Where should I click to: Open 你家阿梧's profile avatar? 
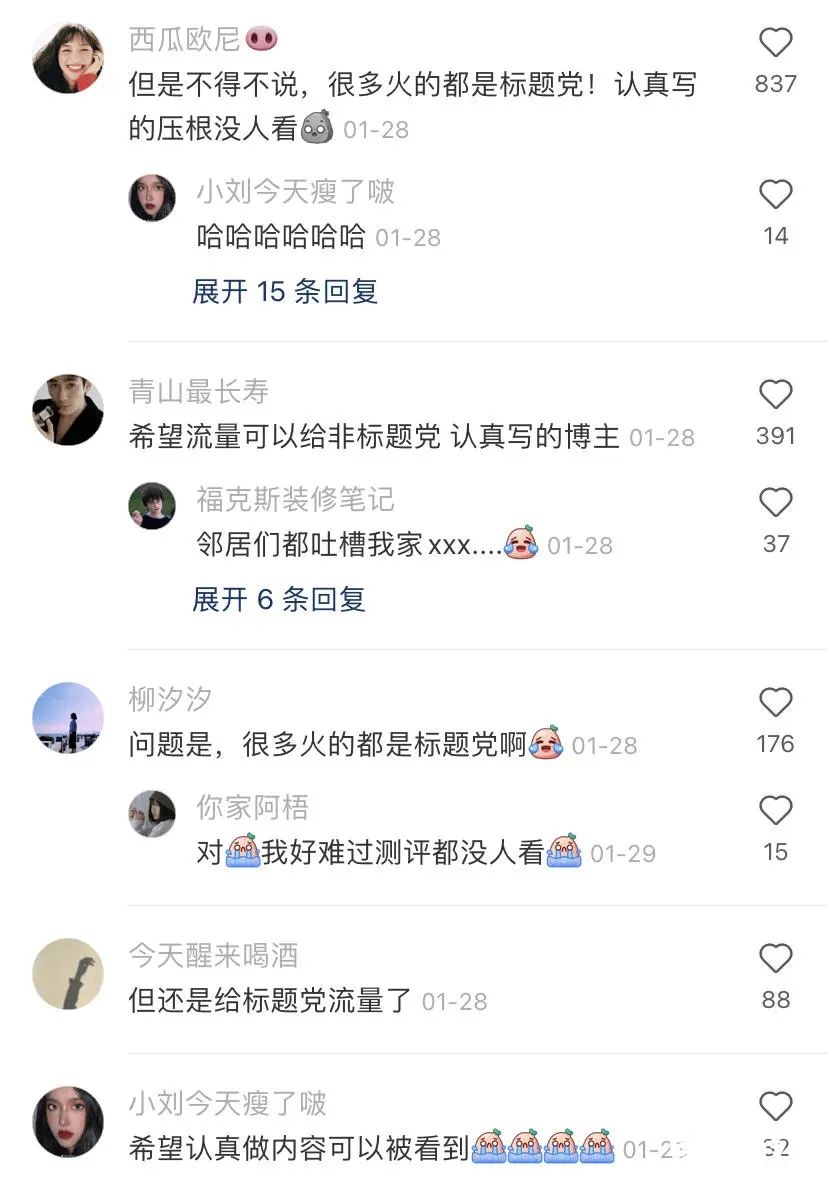point(152,814)
